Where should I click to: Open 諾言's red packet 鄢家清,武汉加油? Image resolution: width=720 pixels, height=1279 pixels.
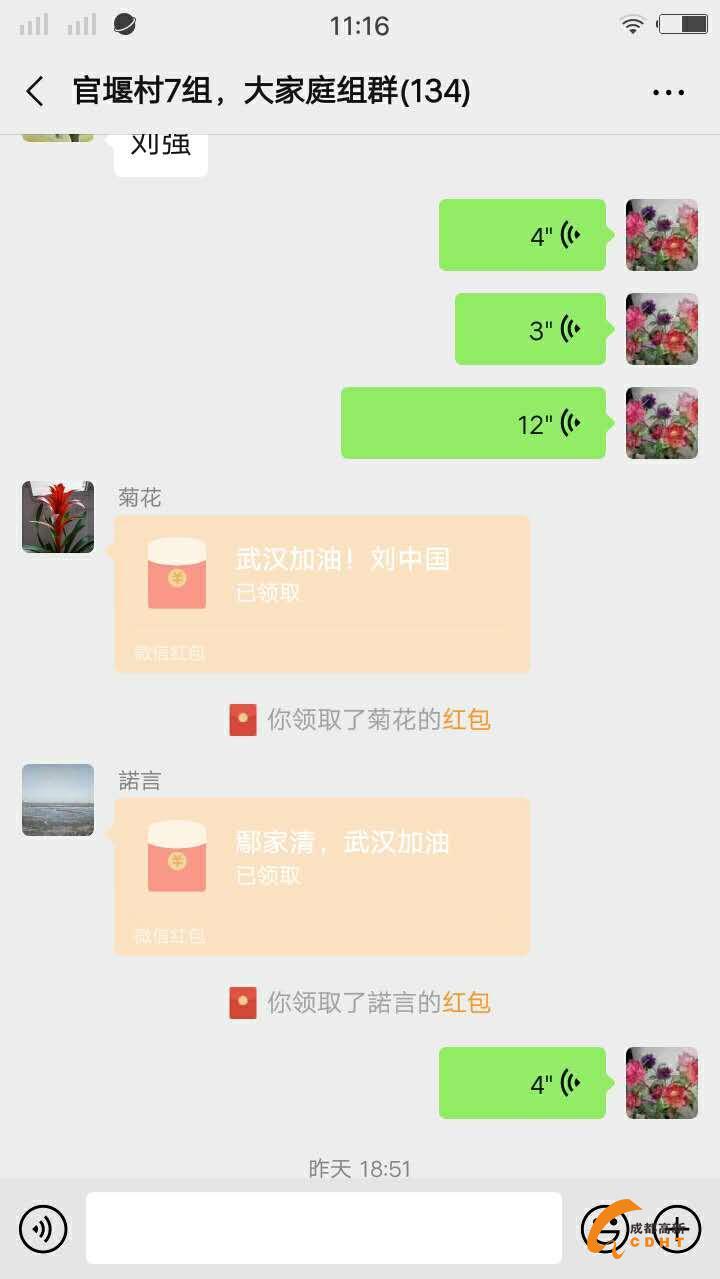pyautogui.click(x=321, y=876)
